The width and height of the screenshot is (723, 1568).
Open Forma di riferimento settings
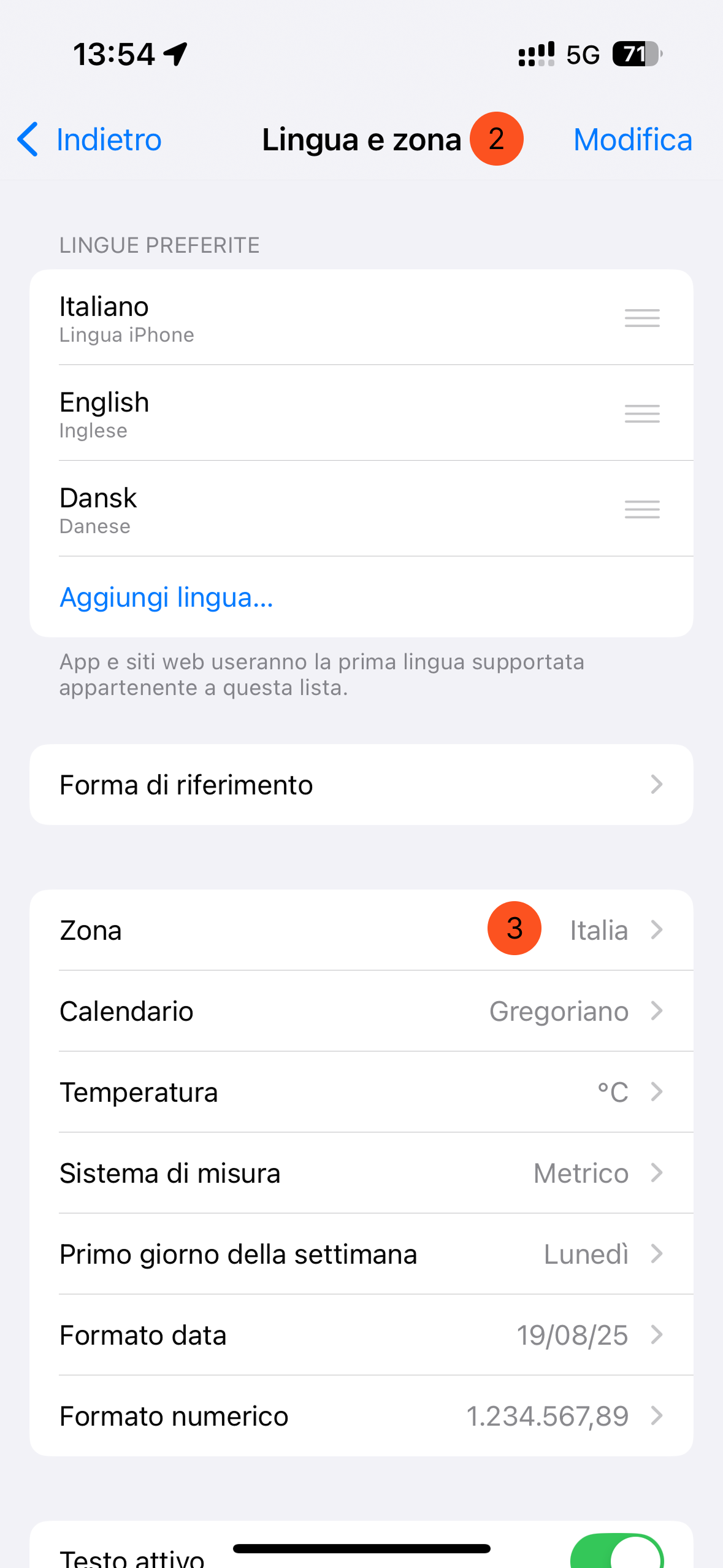point(361,785)
